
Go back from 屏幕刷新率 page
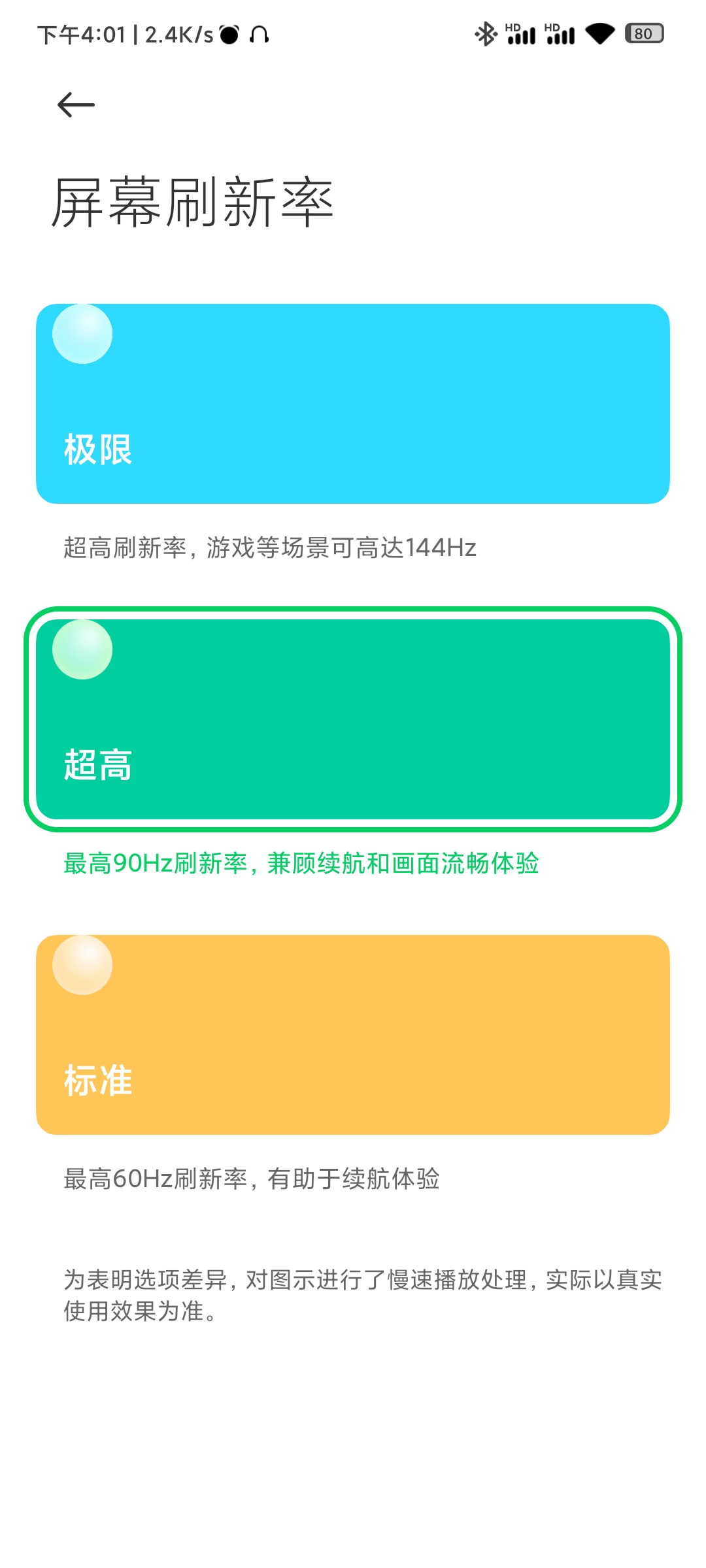pos(76,105)
